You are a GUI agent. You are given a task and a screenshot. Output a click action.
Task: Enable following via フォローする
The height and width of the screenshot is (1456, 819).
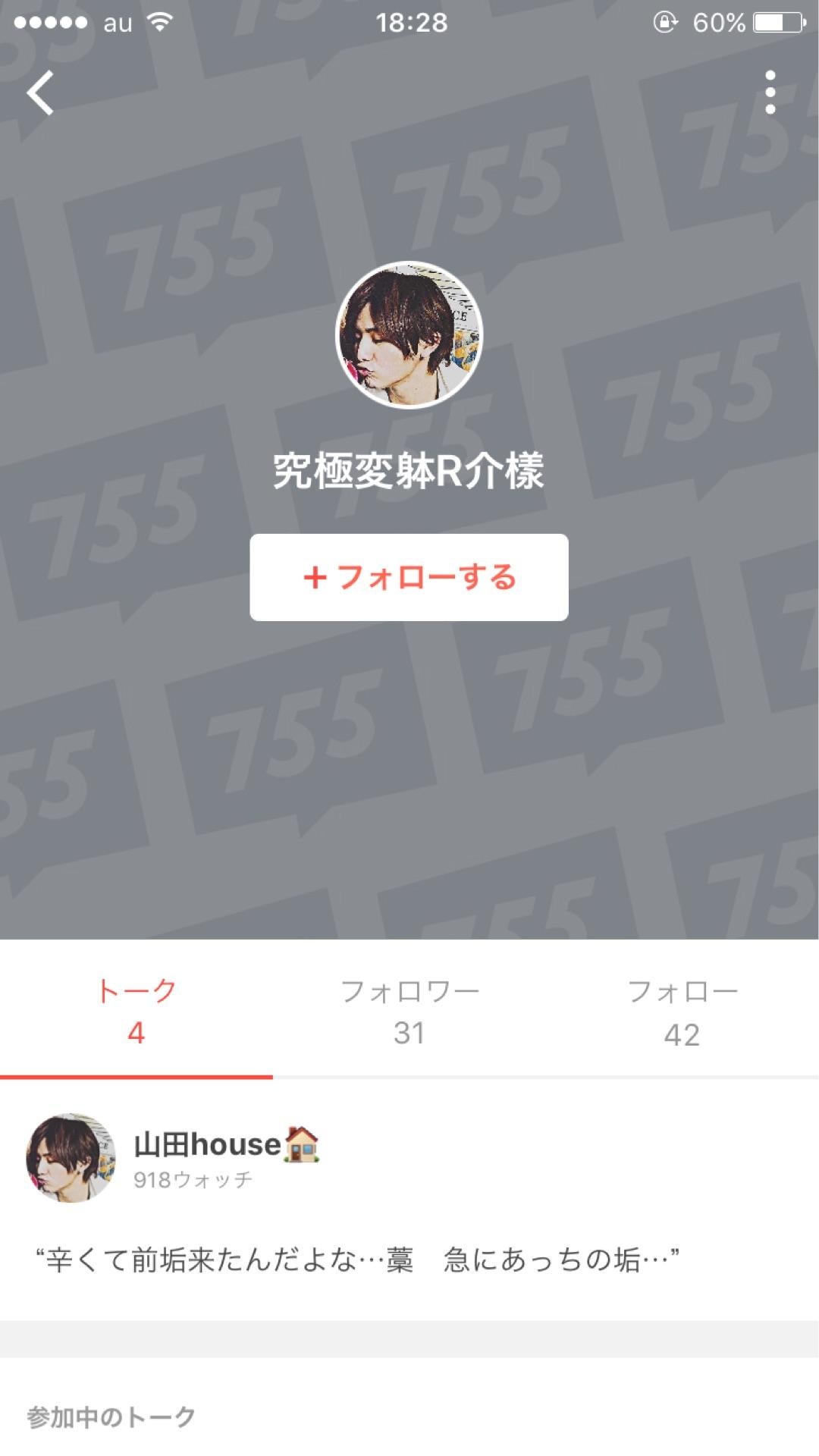click(408, 578)
